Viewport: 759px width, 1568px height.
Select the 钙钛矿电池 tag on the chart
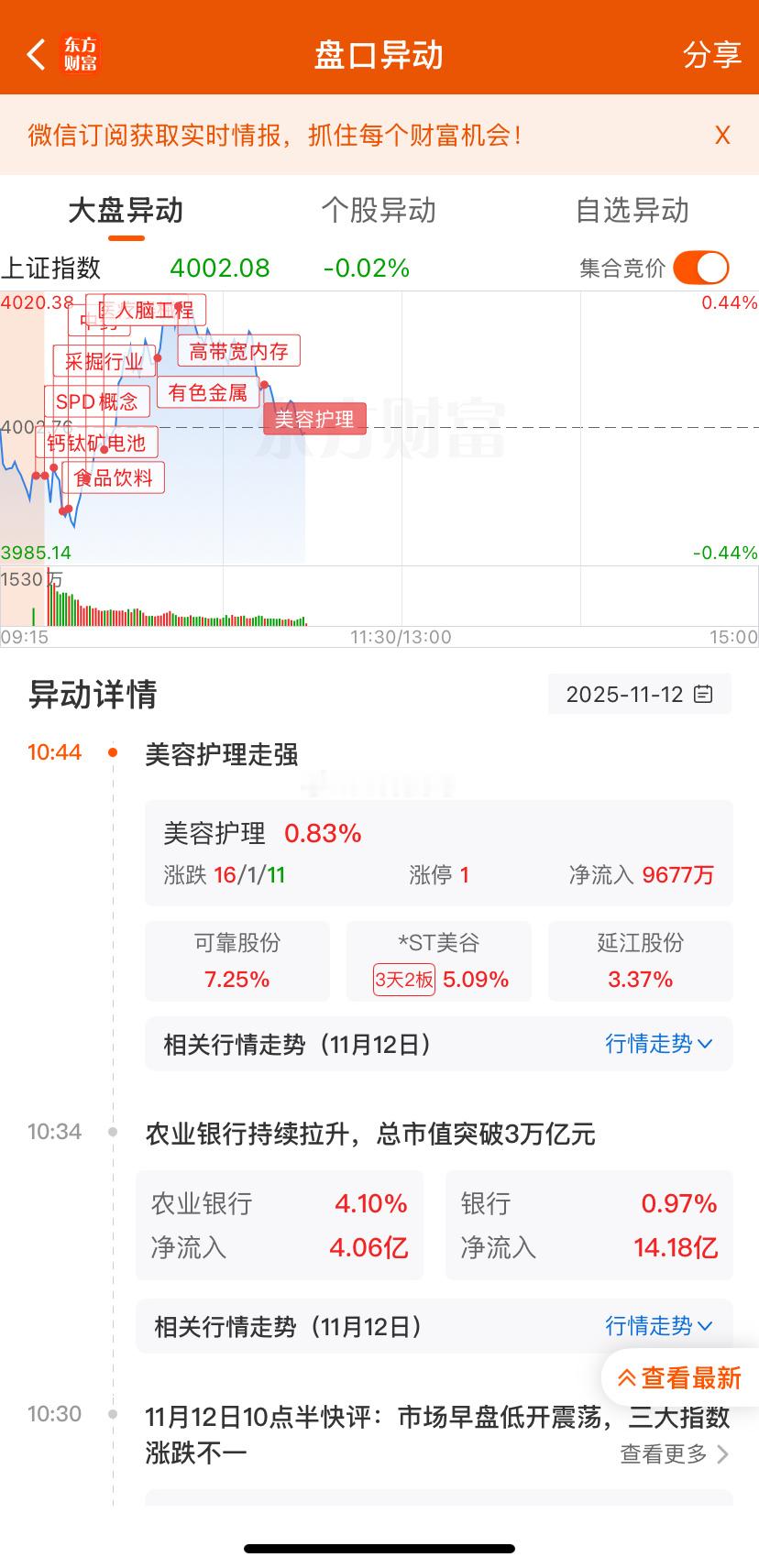pyautogui.click(x=101, y=443)
